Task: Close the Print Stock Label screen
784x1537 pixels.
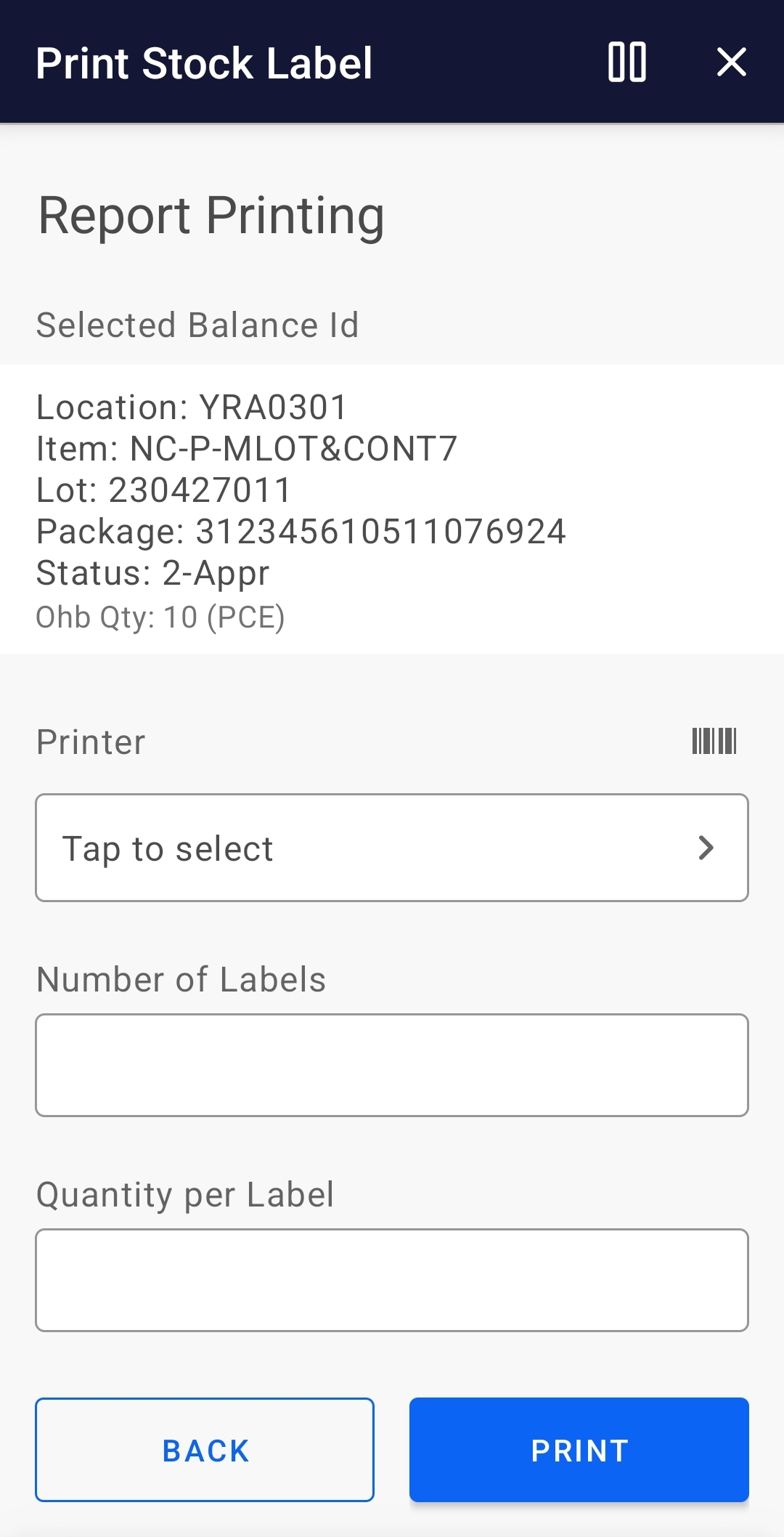Action: (x=731, y=63)
